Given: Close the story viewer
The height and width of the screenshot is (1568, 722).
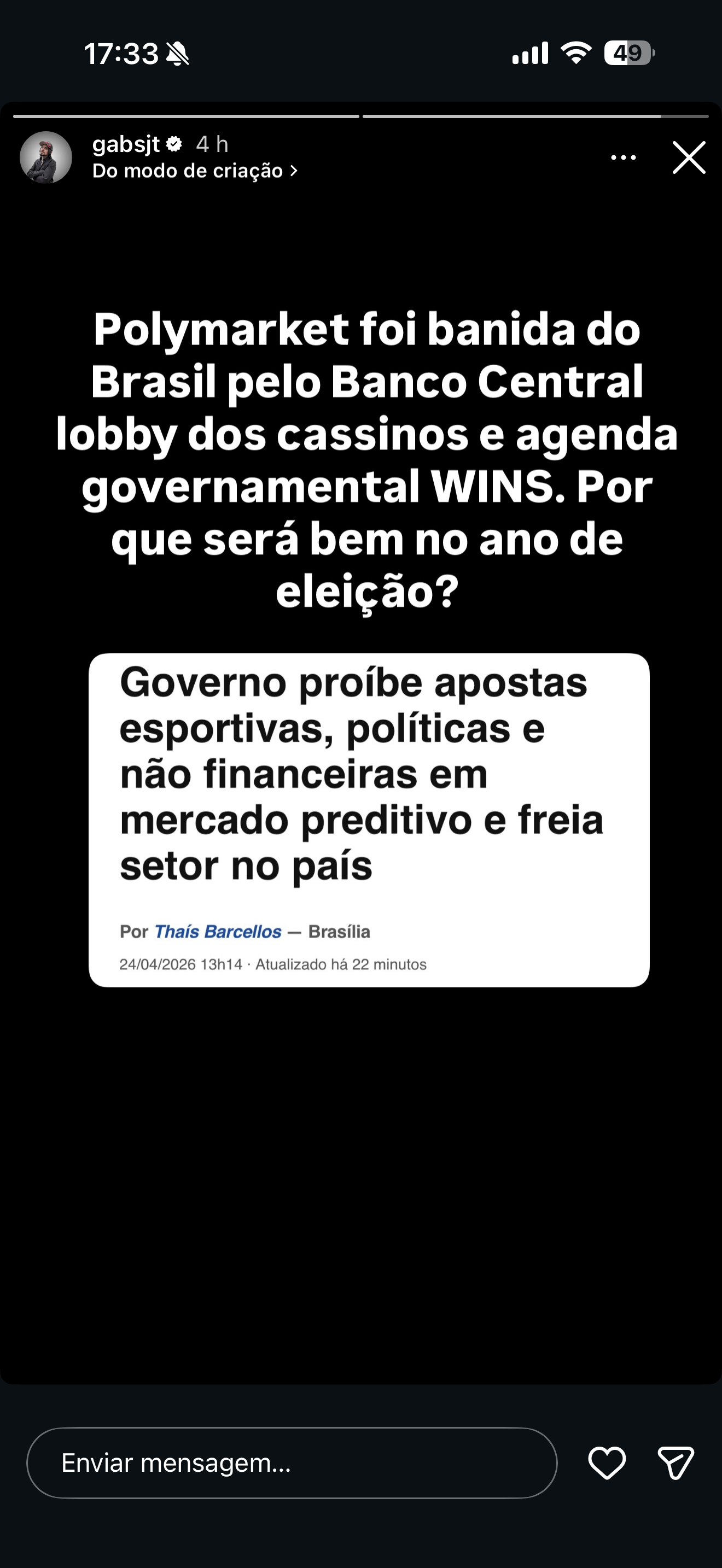Looking at the screenshot, I should tap(689, 157).
